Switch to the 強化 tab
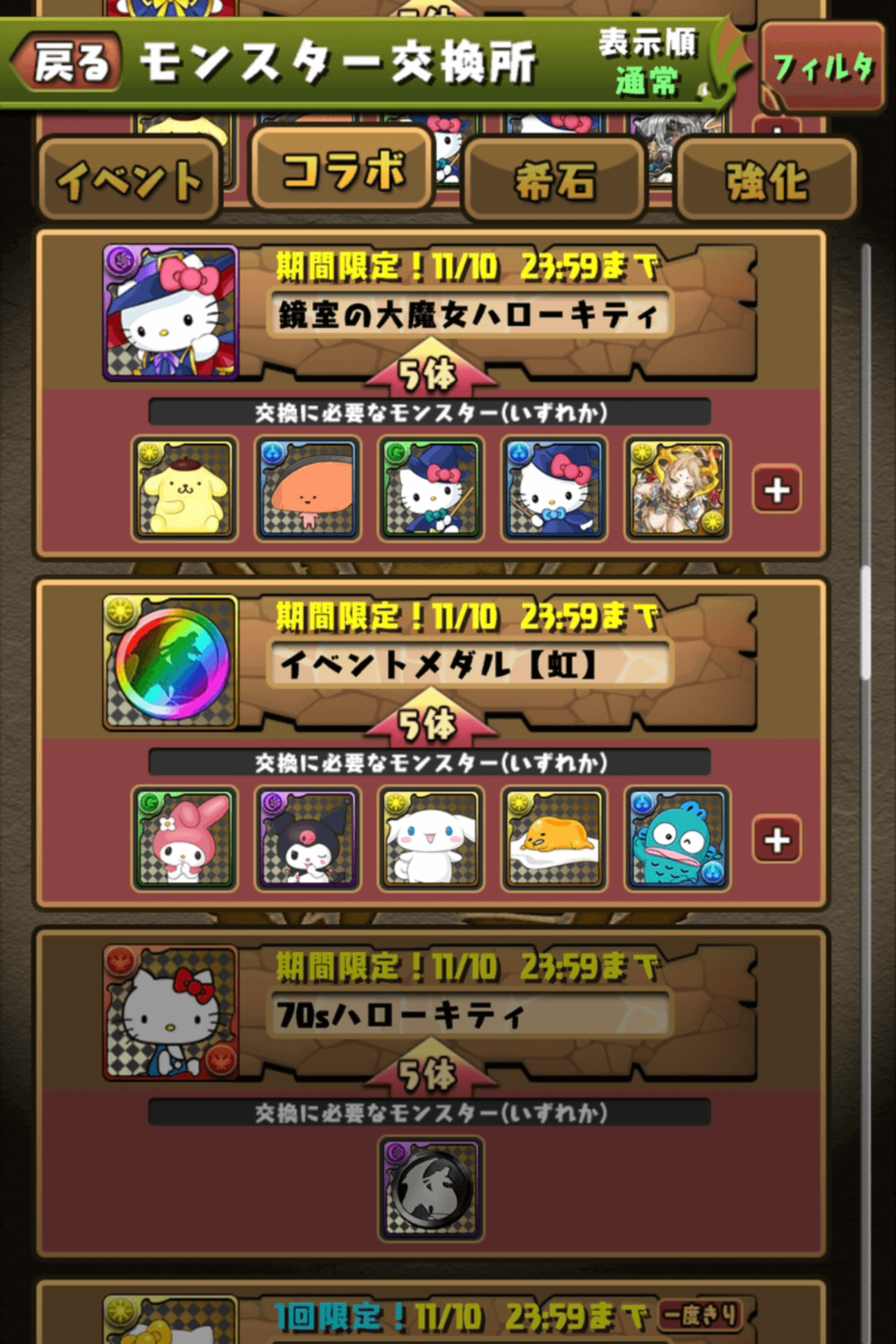 click(766, 180)
